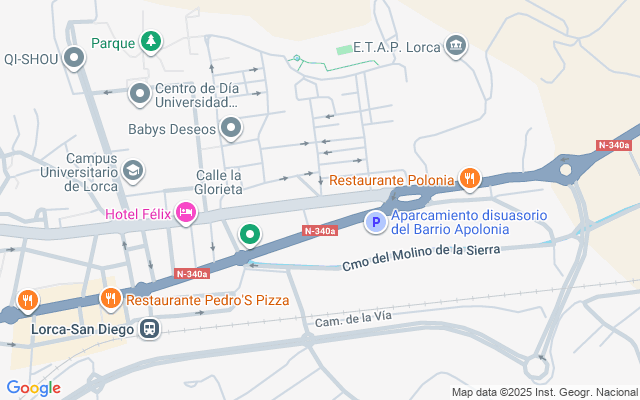
Task: Open the Babys Deseos place pin
Action: [232, 128]
